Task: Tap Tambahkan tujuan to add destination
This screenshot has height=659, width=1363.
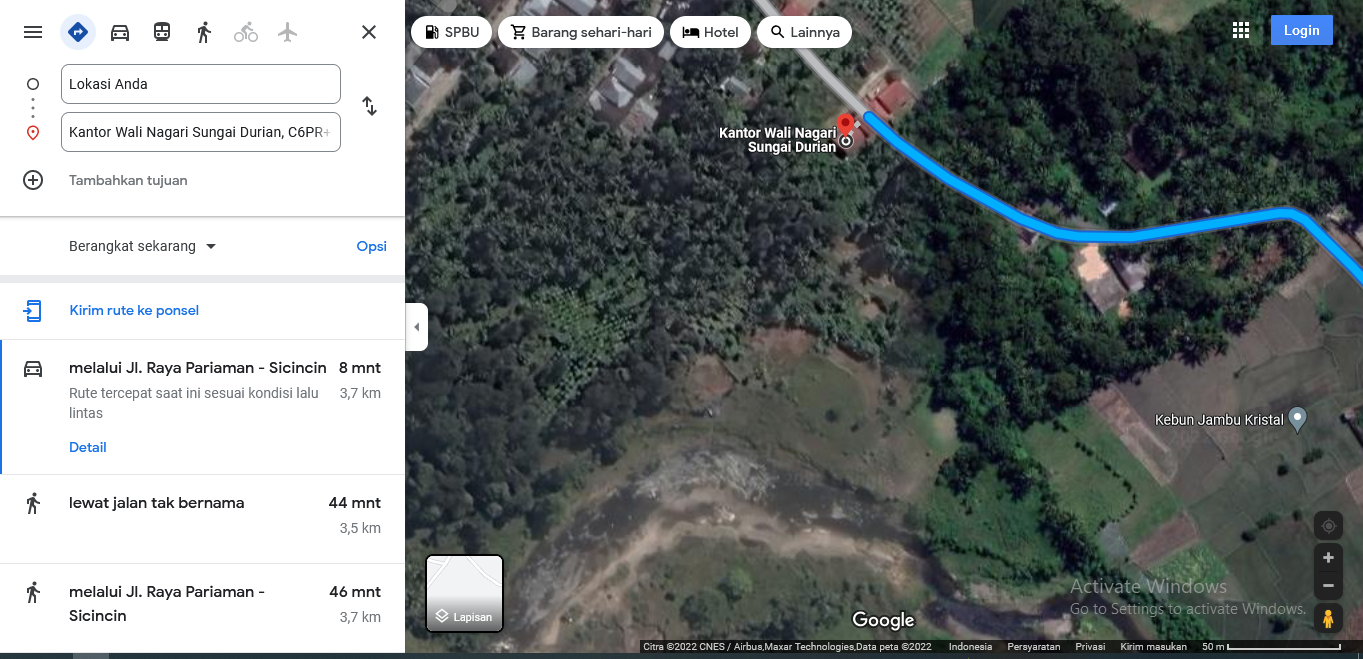Action: click(128, 180)
